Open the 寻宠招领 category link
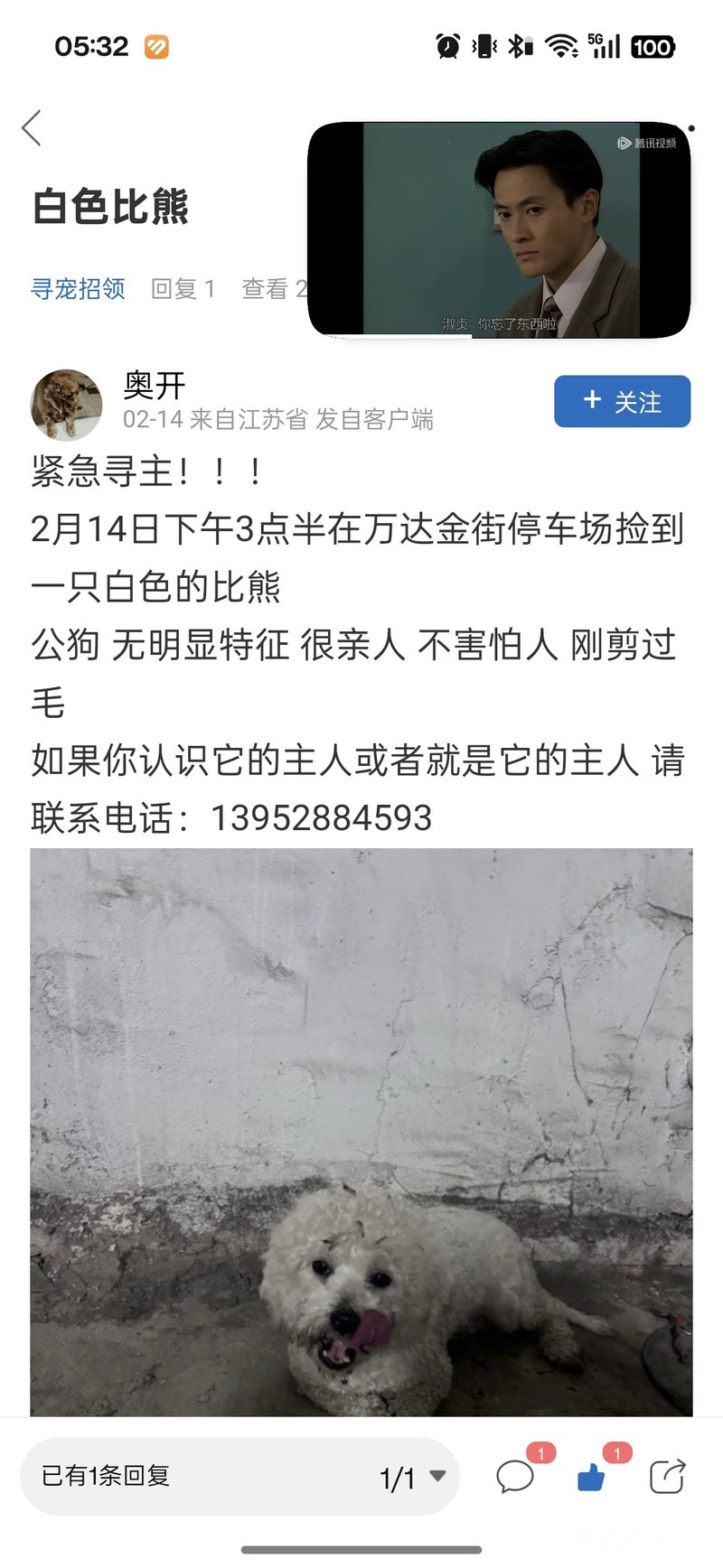Screen dimensions: 723x1568 tap(78, 288)
